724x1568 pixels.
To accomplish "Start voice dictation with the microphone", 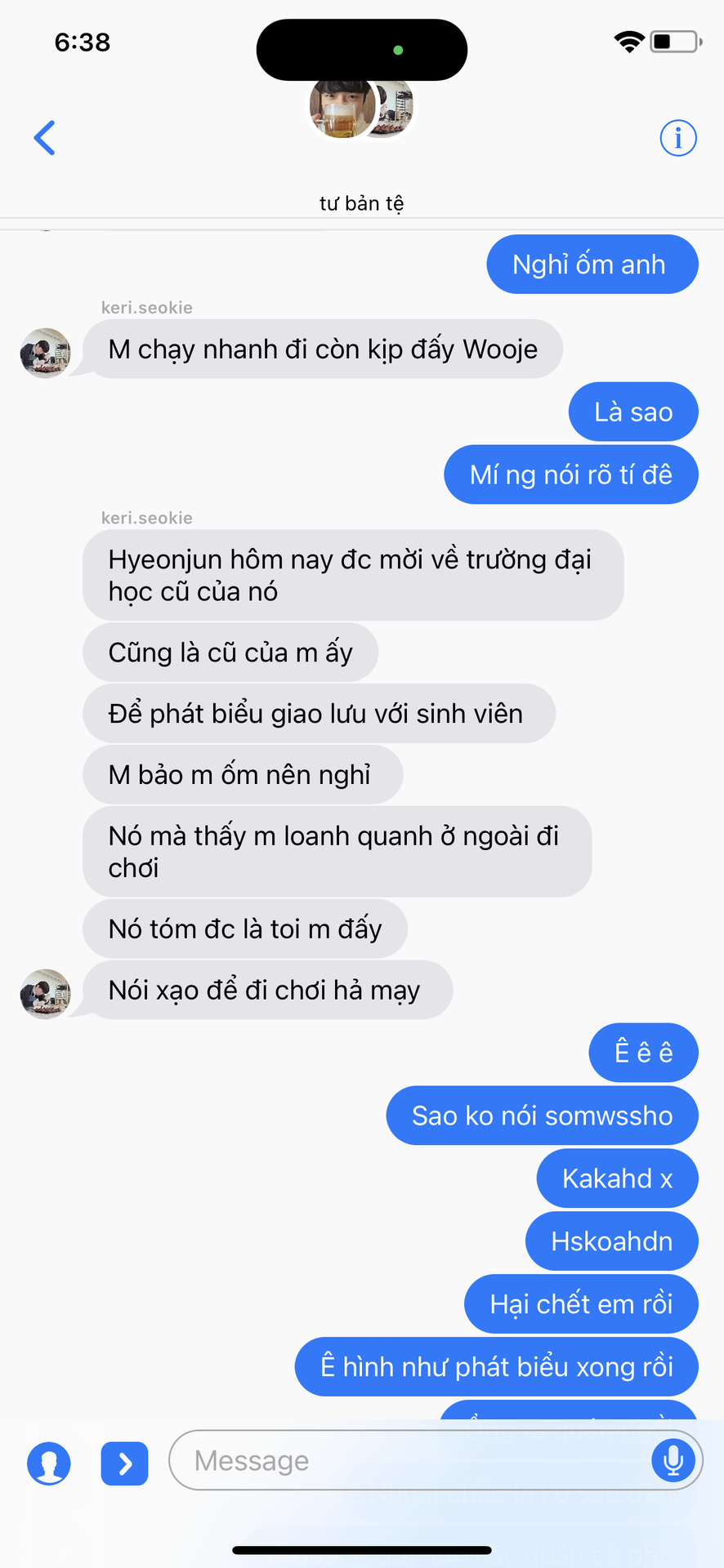I will coord(673,1461).
